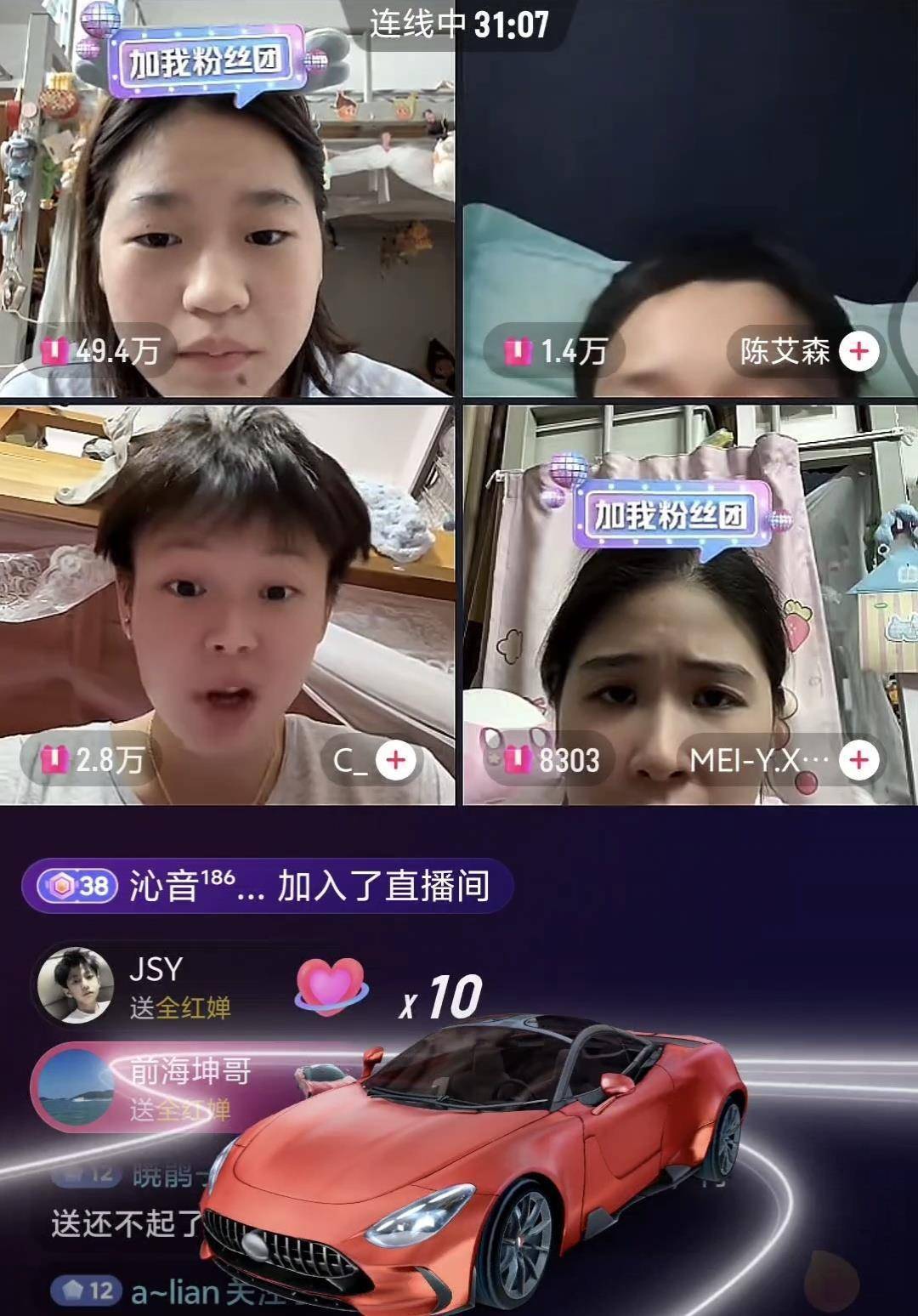This screenshot has height=1316, width=918.
Task: Open 沁音's profile from the join notice
Action: (x=182, y=887)
